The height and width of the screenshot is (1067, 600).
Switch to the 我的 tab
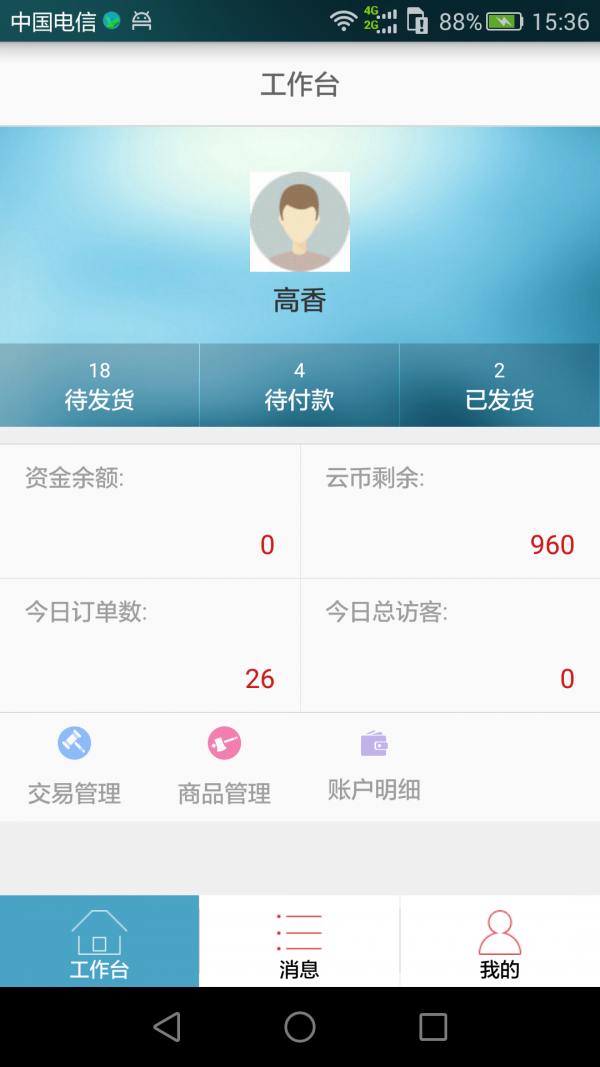pos(499,942)
